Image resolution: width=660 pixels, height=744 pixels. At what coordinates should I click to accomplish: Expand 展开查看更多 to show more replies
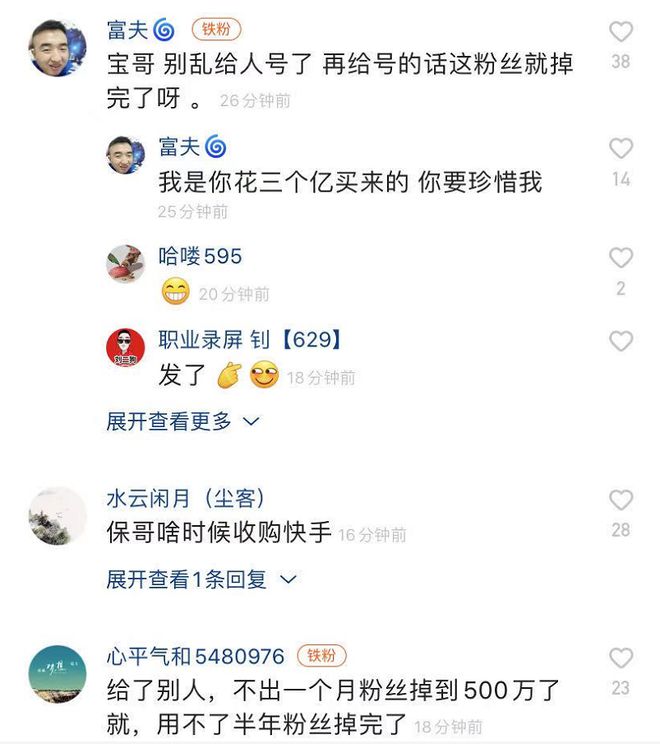click(x=183, y=421)
